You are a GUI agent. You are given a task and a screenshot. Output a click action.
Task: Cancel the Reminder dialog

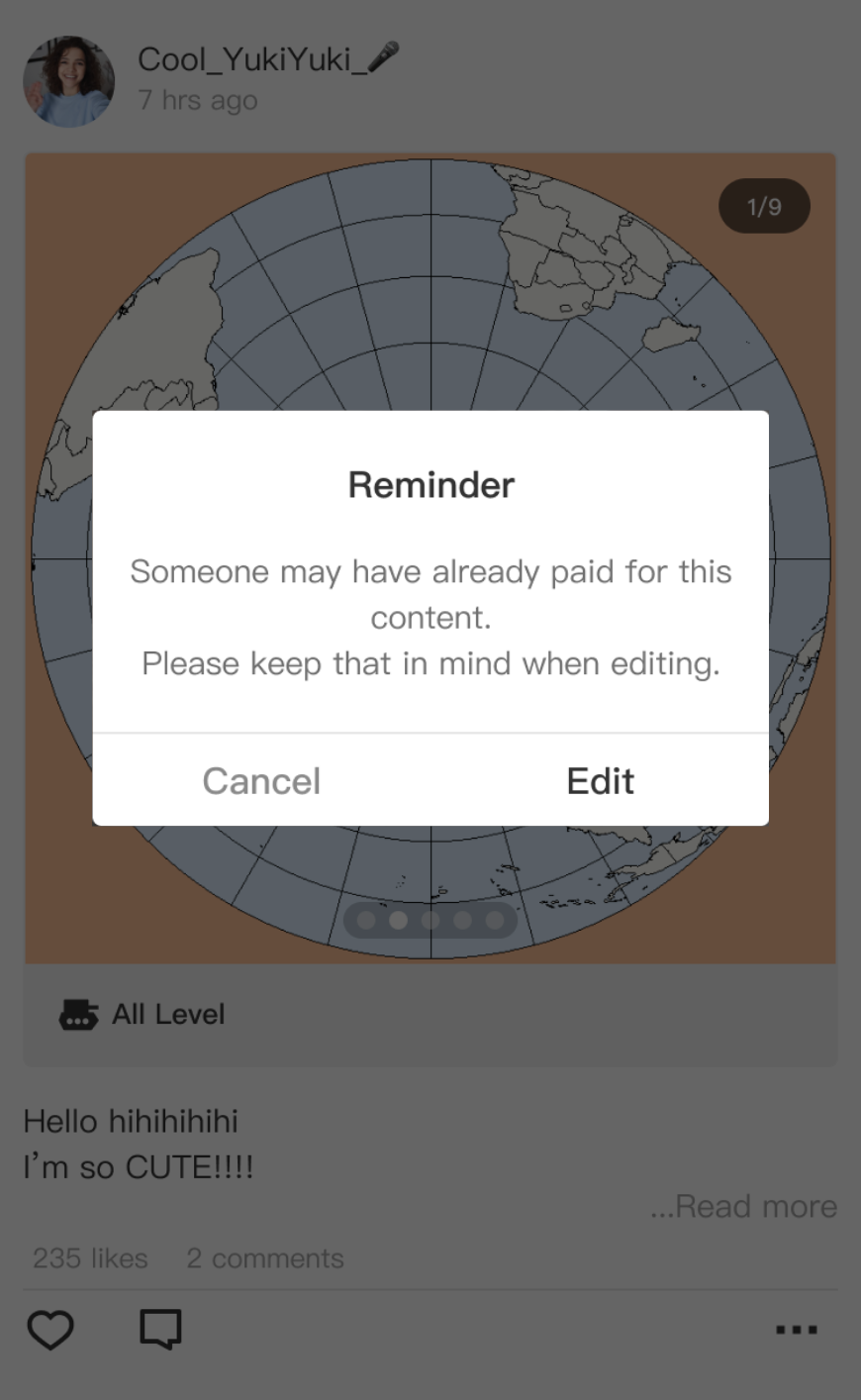(x=261, y=781)
